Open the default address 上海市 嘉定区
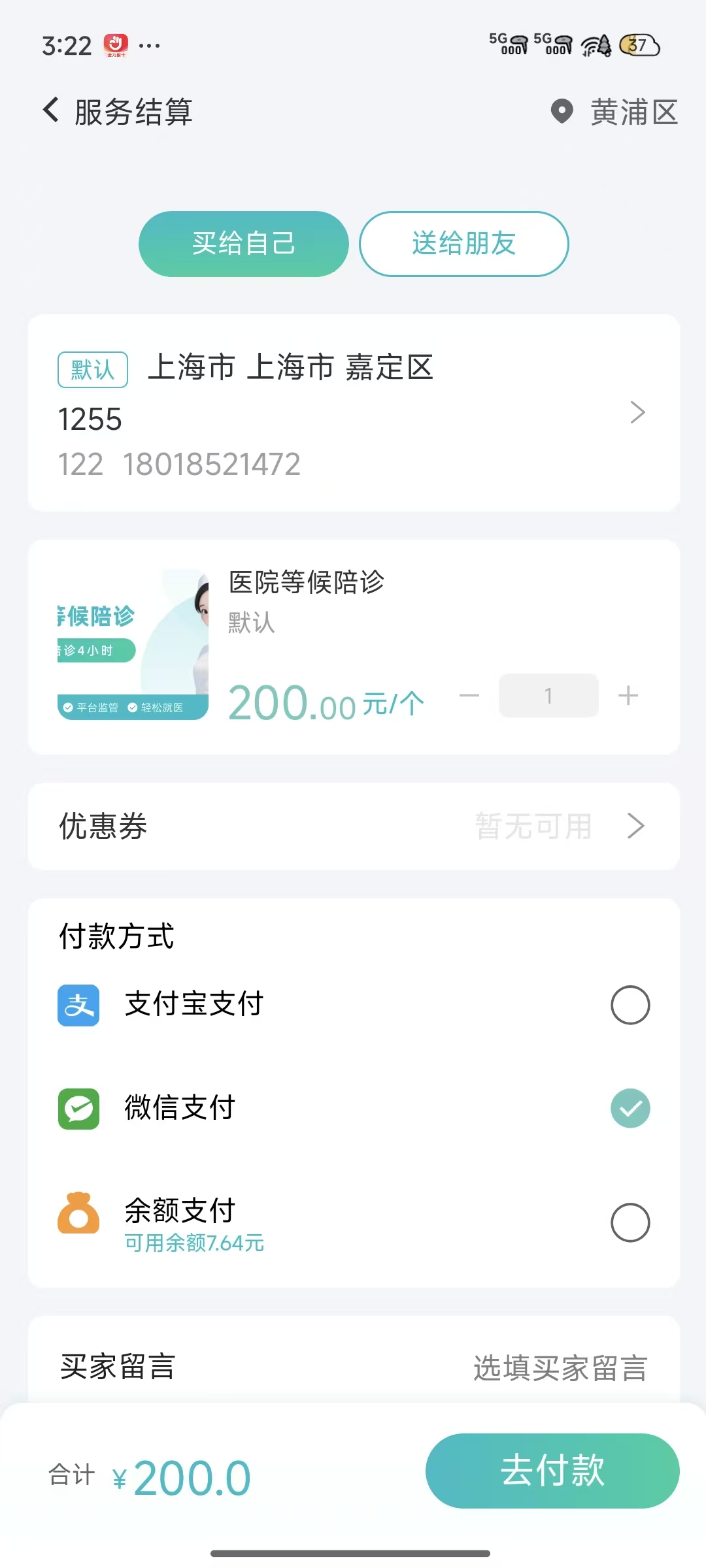 click(x=353, y=413)
